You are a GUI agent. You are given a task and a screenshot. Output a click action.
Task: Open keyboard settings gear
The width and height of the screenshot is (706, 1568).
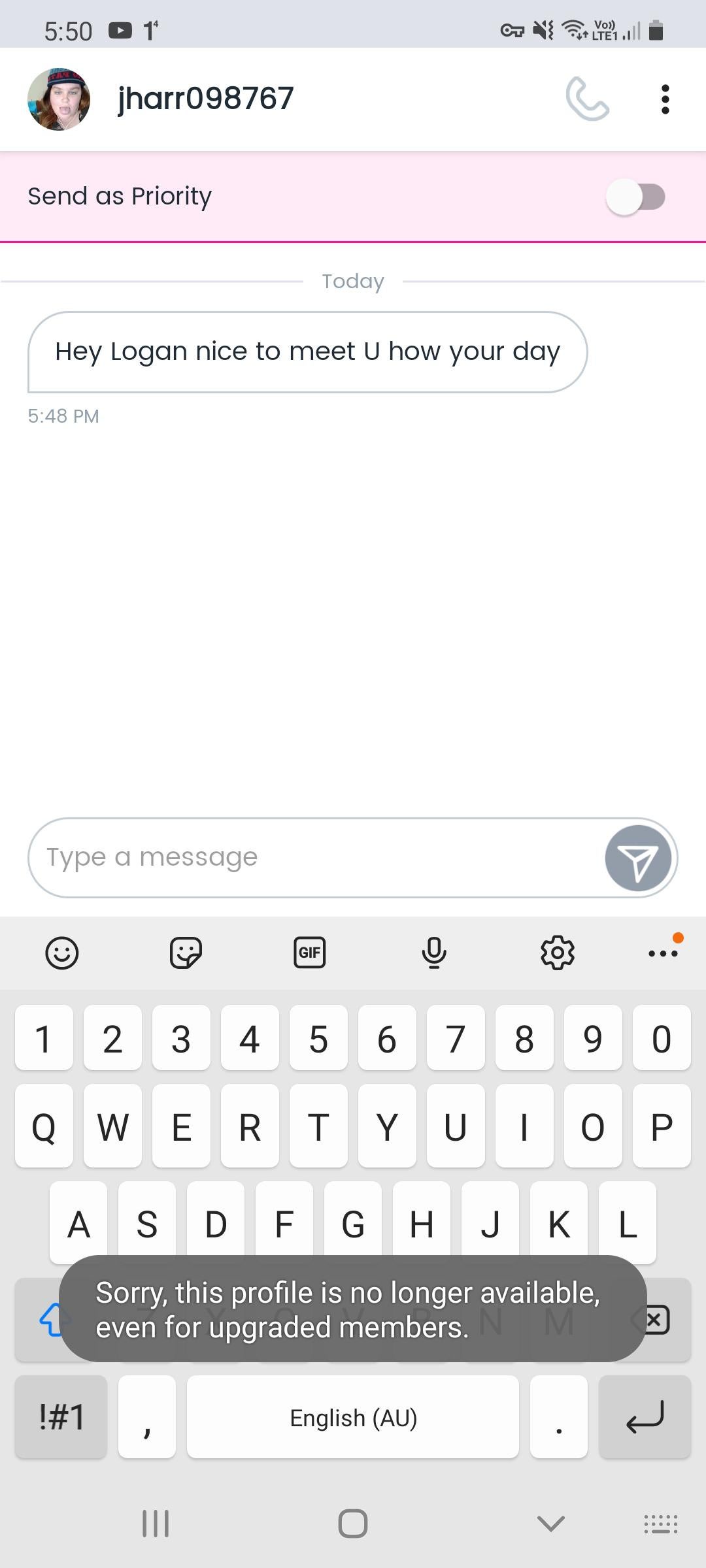click(x=557, y=953)
